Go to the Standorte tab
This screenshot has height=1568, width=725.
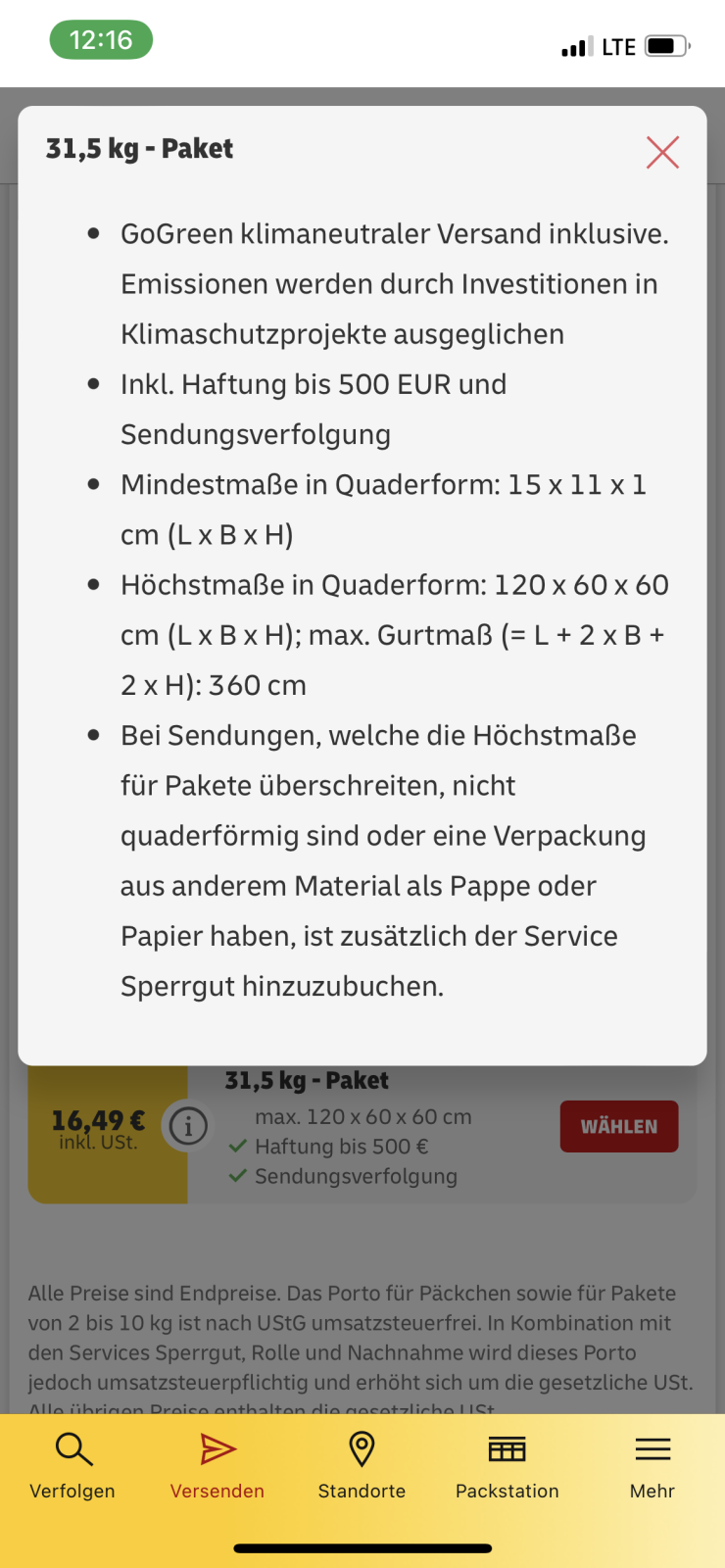tap(362, 1465)
